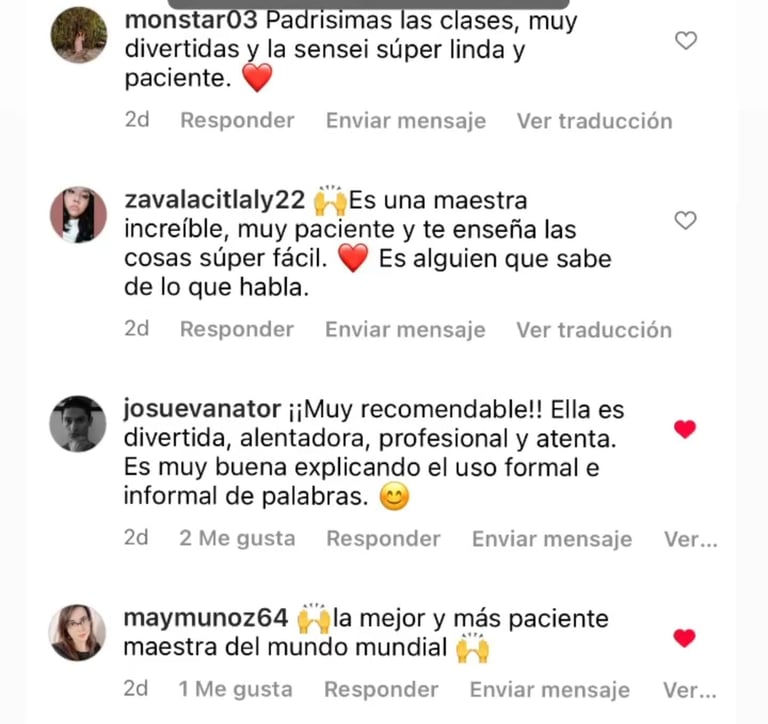Reply to josuevanator's comment

pos(383,538)
